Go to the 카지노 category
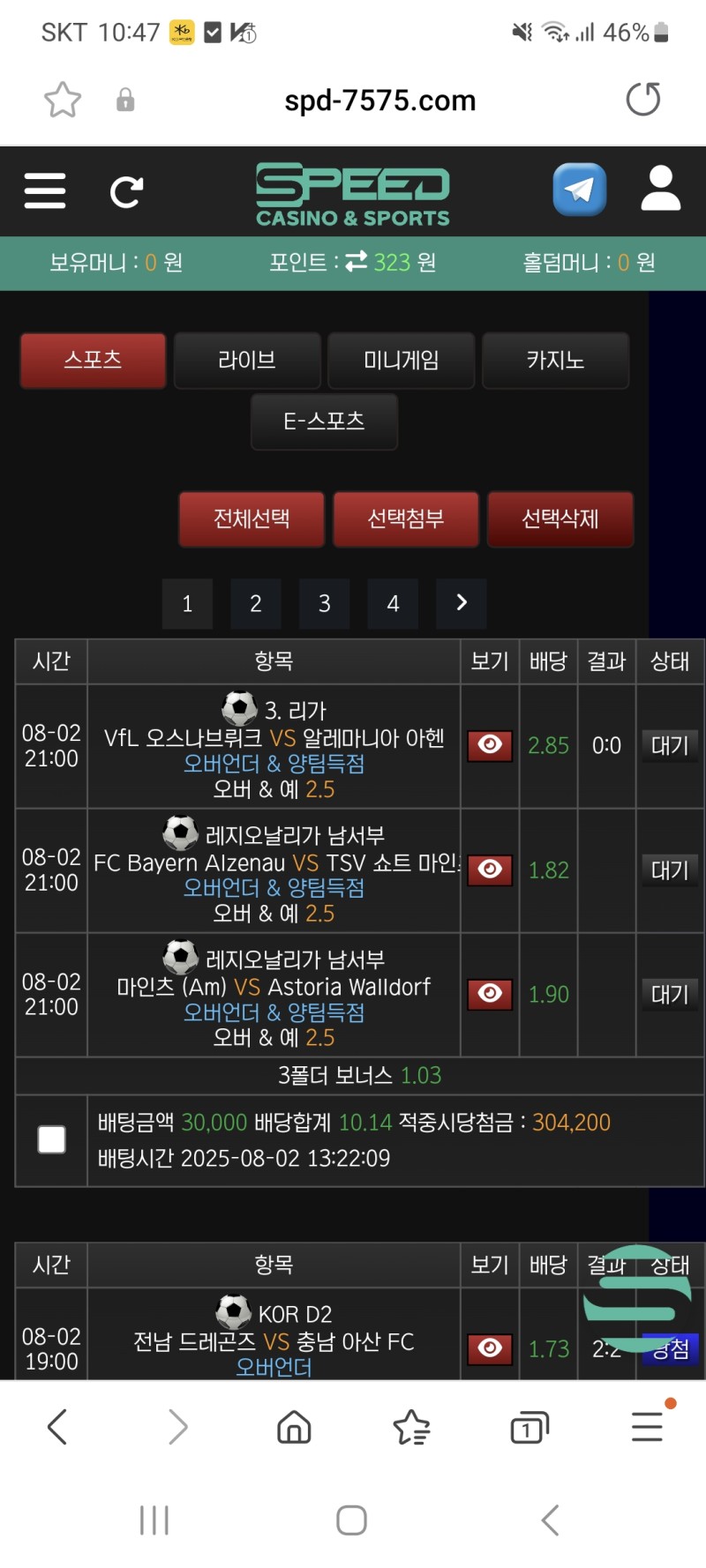 [x=556, y=360]
